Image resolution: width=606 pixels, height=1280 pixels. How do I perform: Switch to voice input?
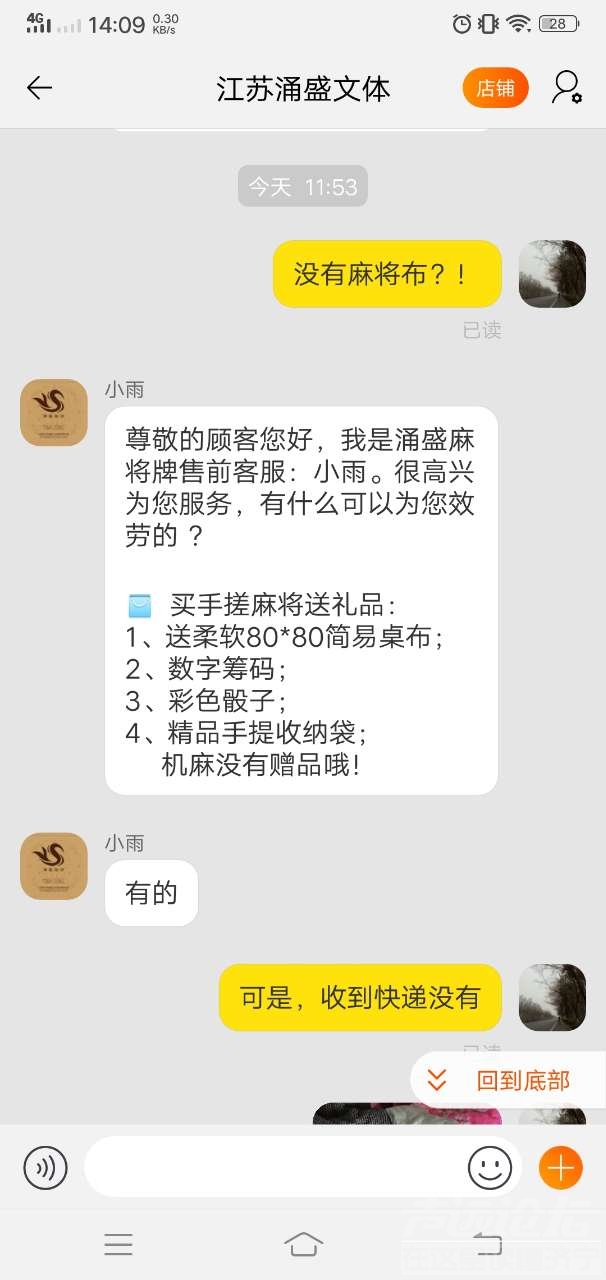(45, 1168)
